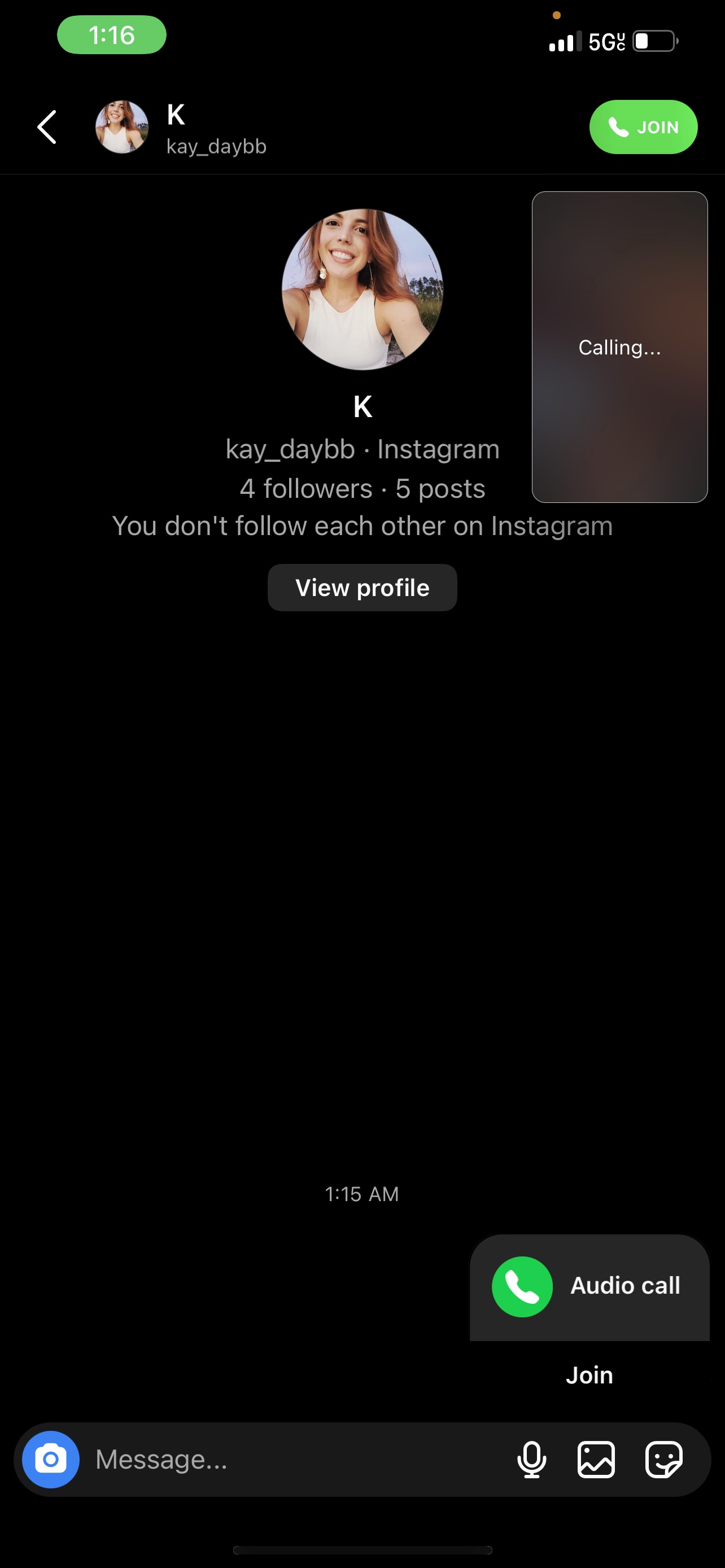The image size is (725, 1568).
Task: Open the camera from message bar
Action: (x=50, y=1460)
